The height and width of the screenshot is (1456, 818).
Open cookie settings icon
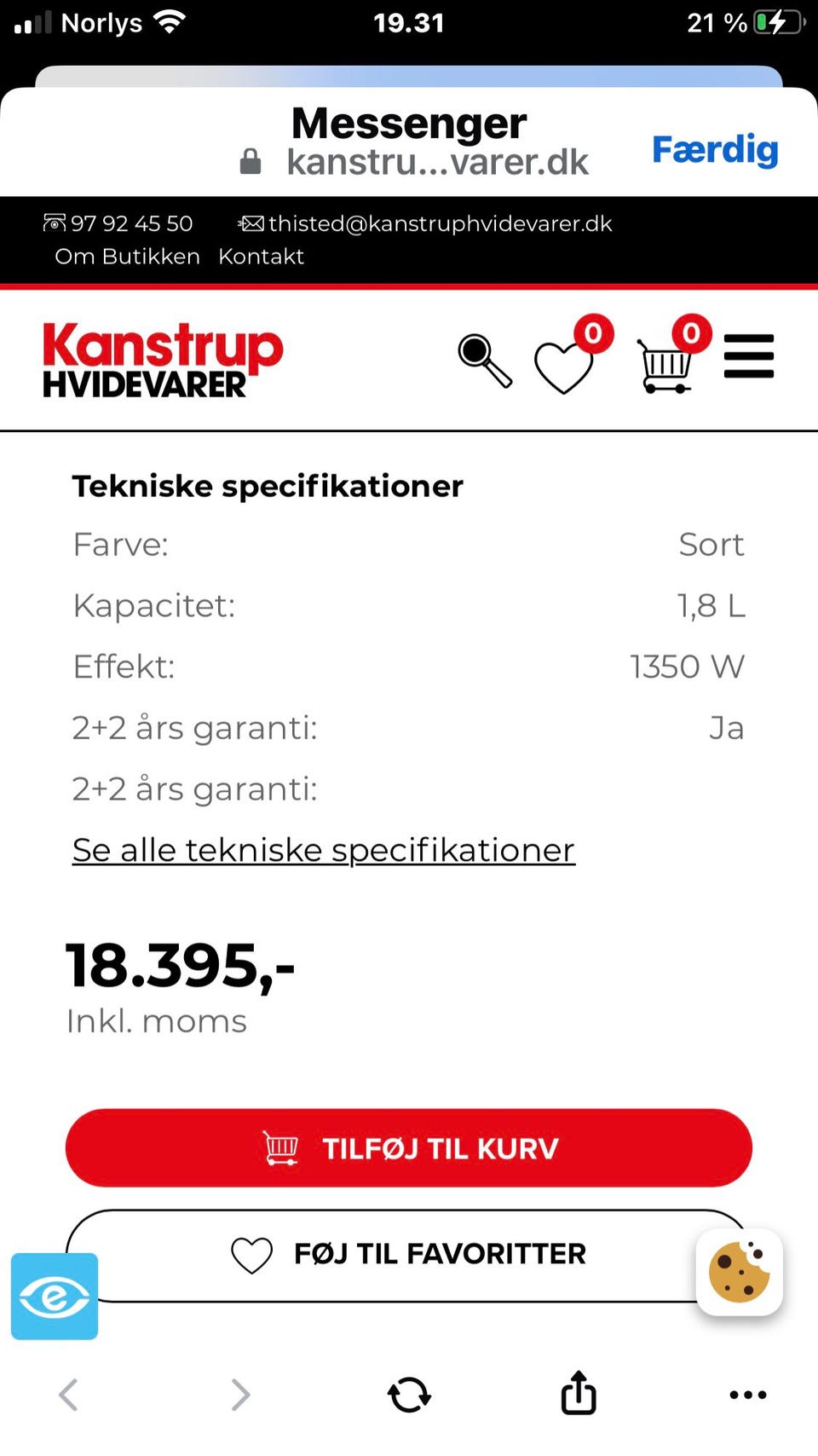click(x=740, y=1272)
